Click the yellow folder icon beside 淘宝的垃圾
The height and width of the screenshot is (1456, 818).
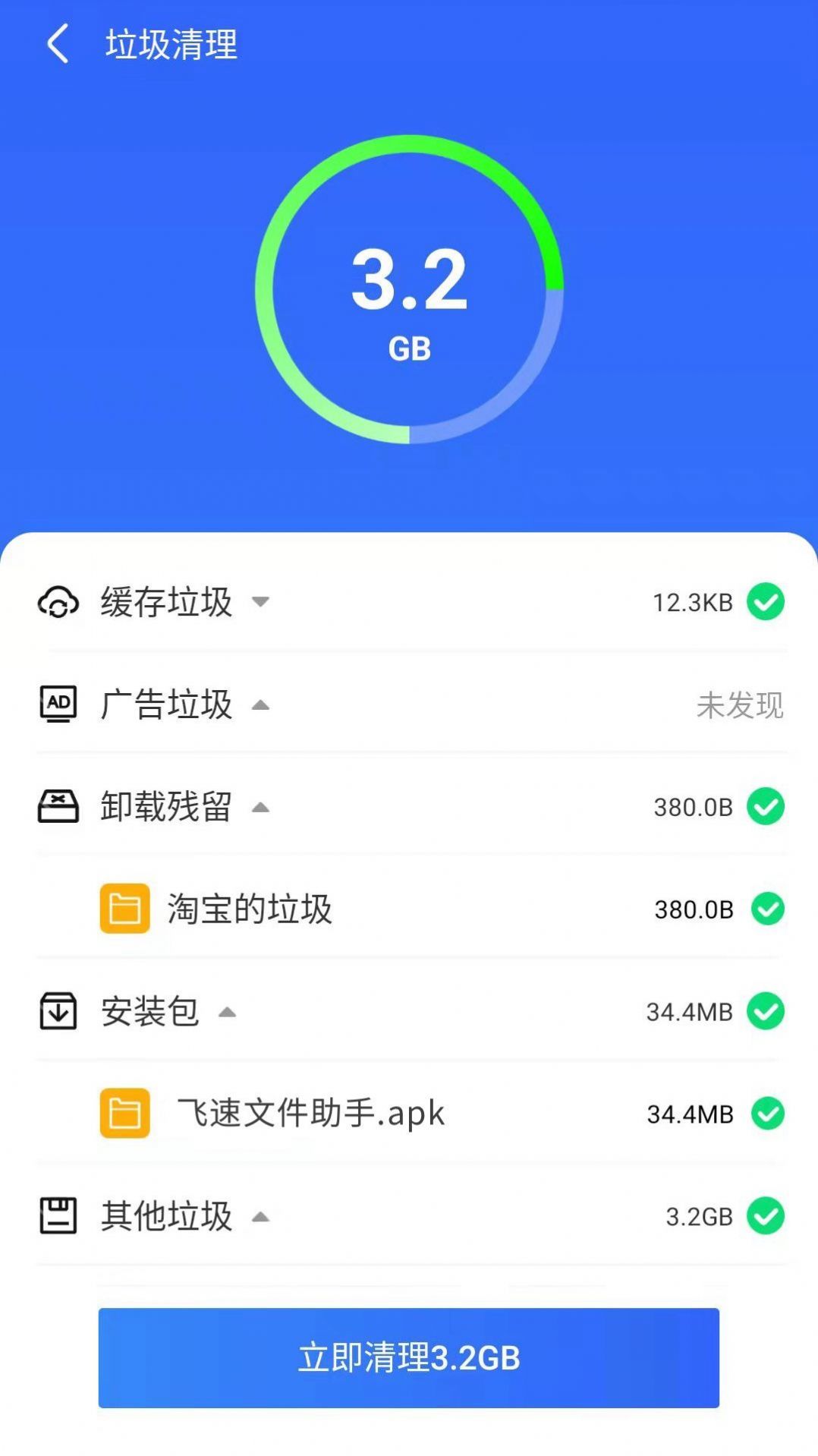[x=125, y=909]
